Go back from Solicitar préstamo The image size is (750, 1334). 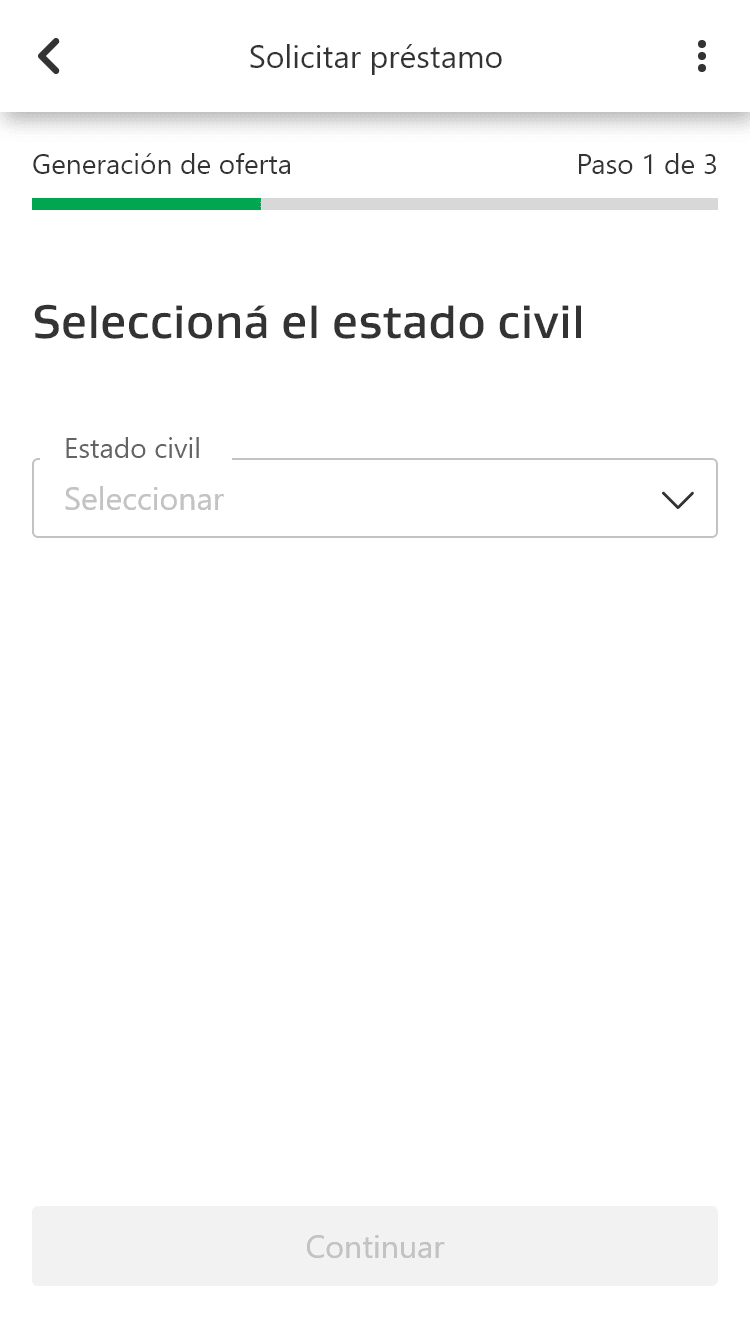[x=49, y=57]
